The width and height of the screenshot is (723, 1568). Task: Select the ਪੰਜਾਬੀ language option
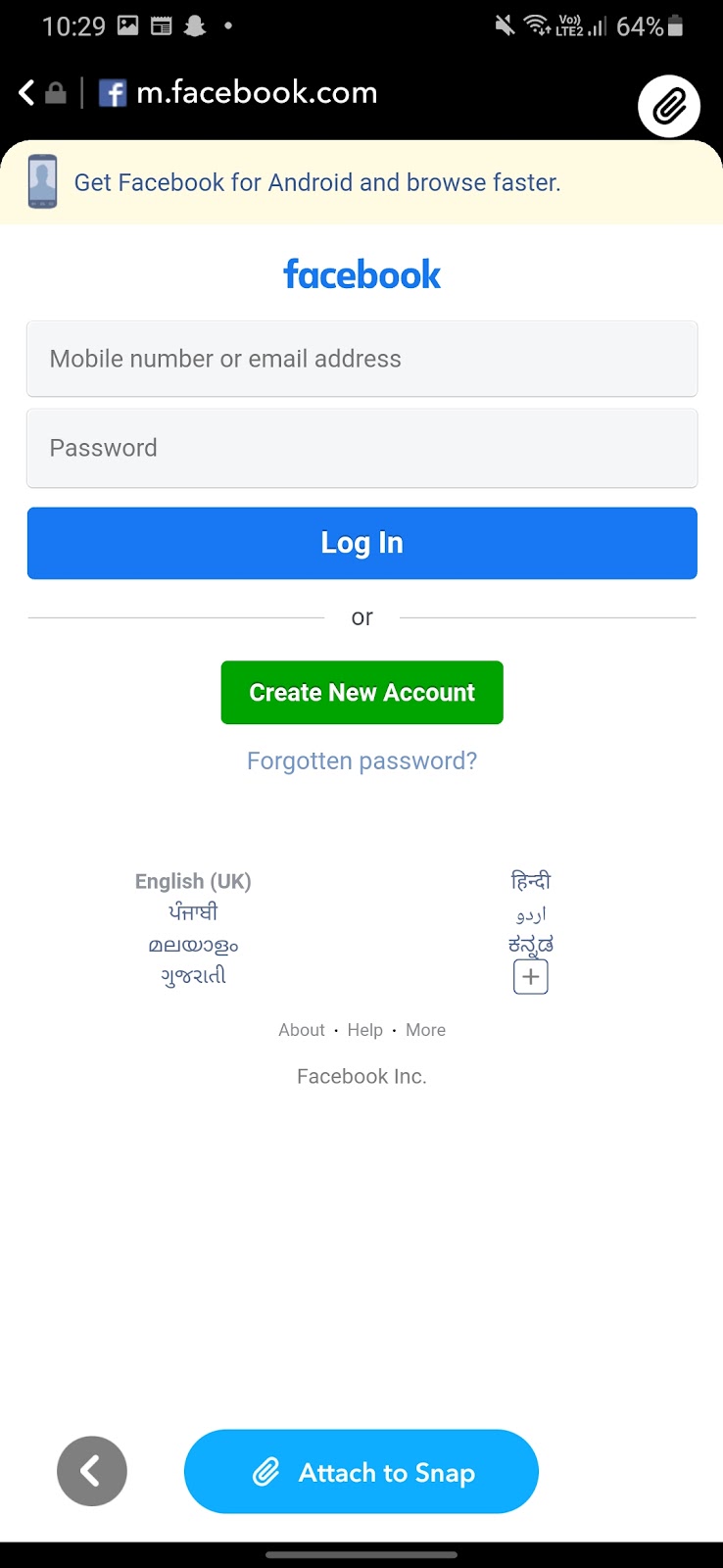click(193, 912)
